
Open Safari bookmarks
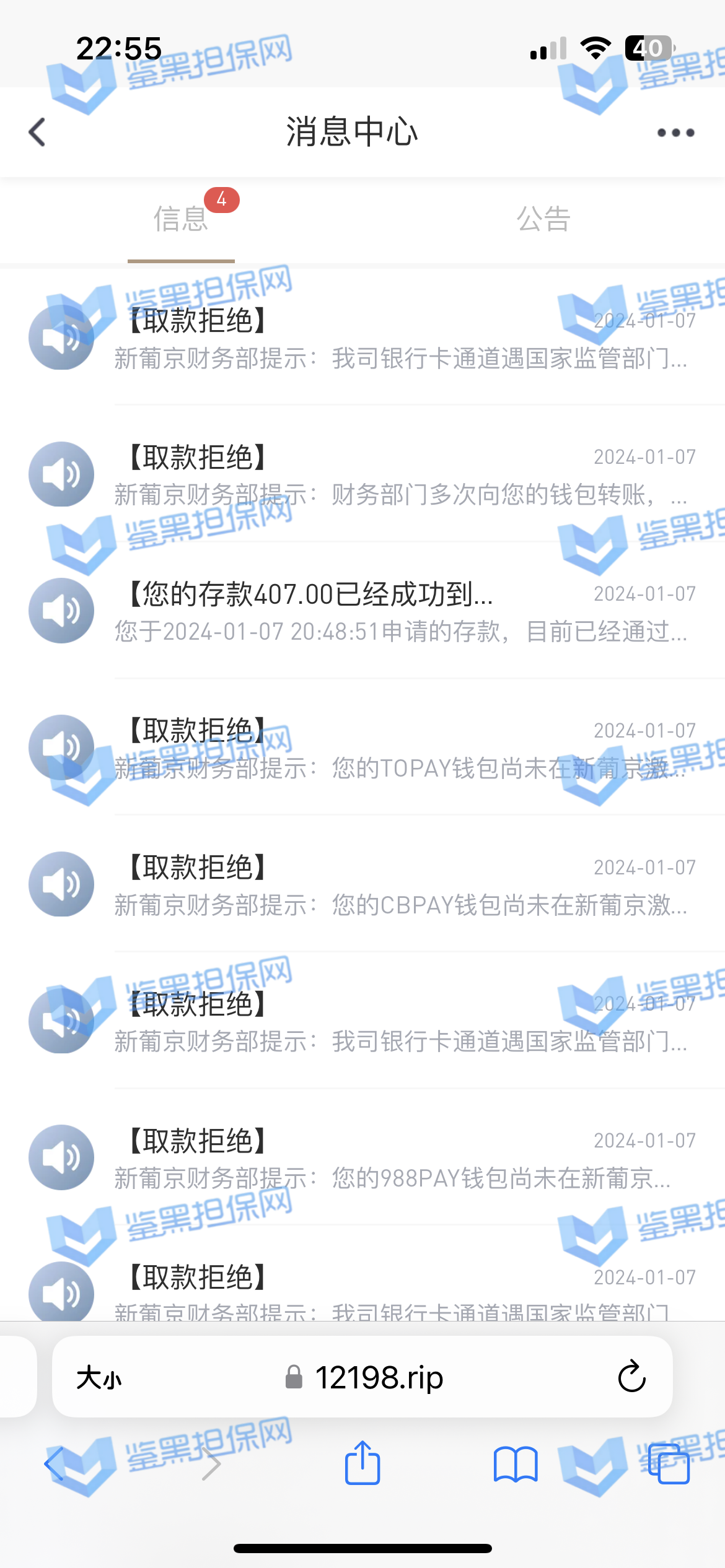[x=516, y=1464]
